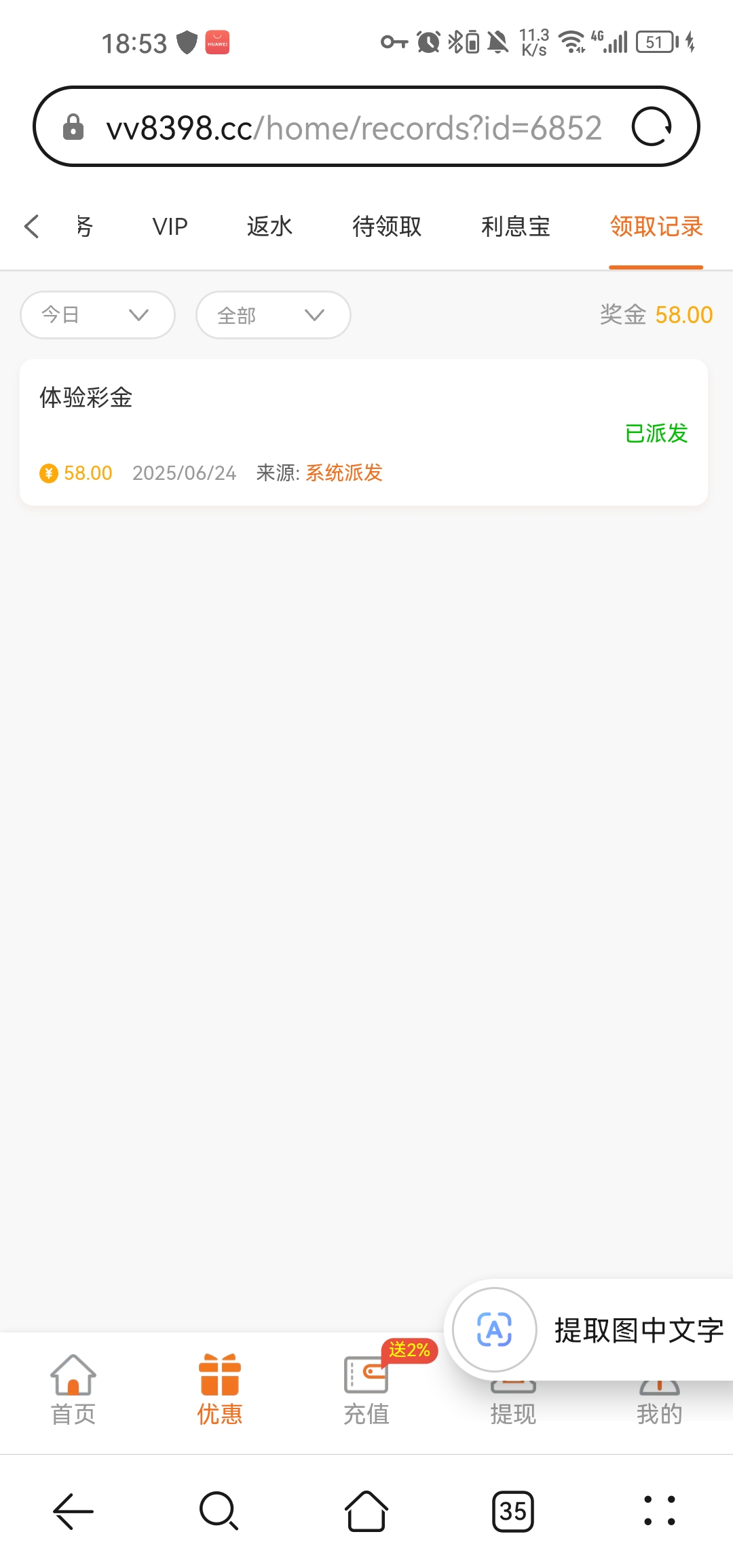Open the browser search icon
This screenshot has height=1568, width=733.
tap(219, 1511)
